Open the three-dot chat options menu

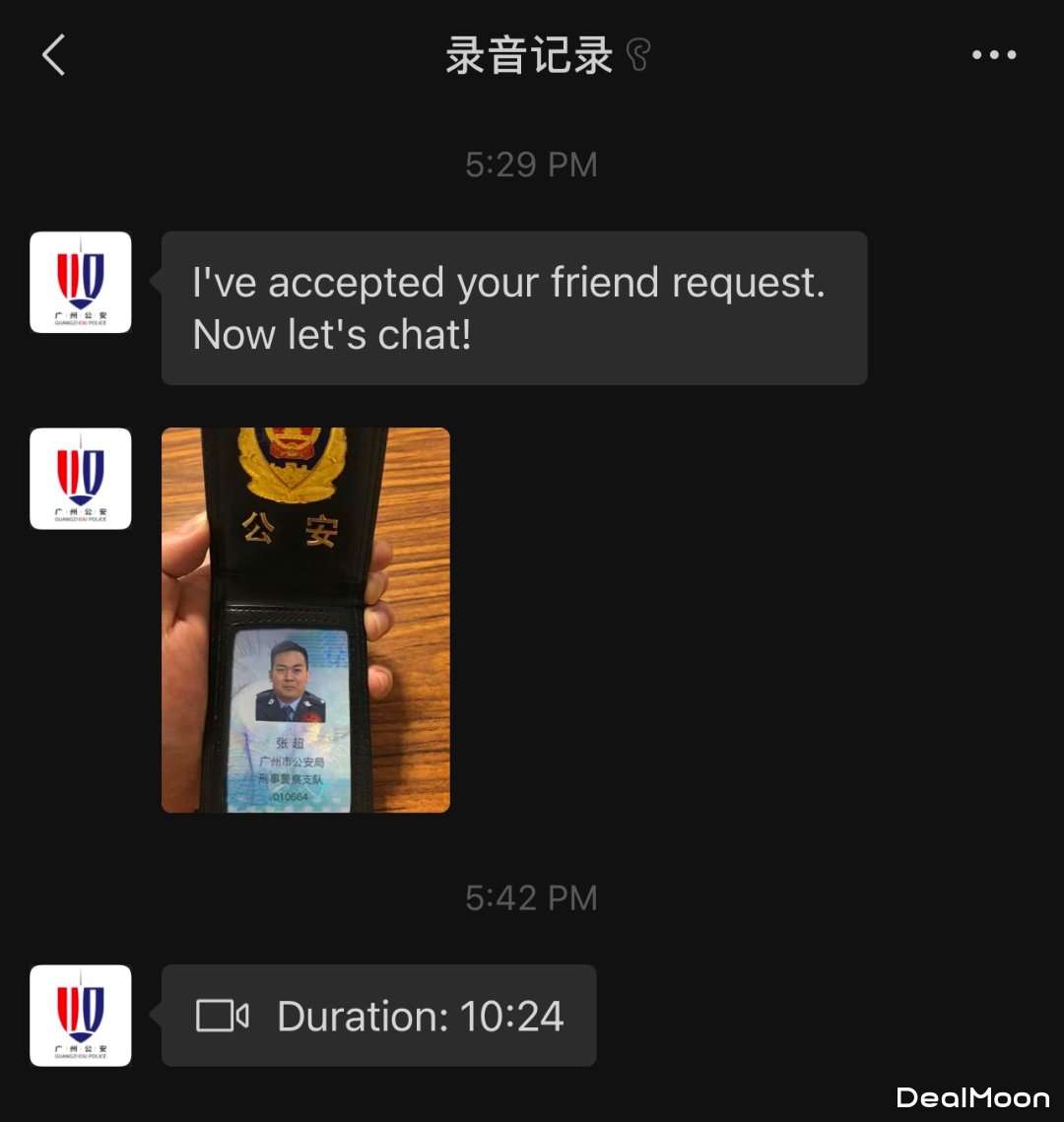tap(993, 55)
